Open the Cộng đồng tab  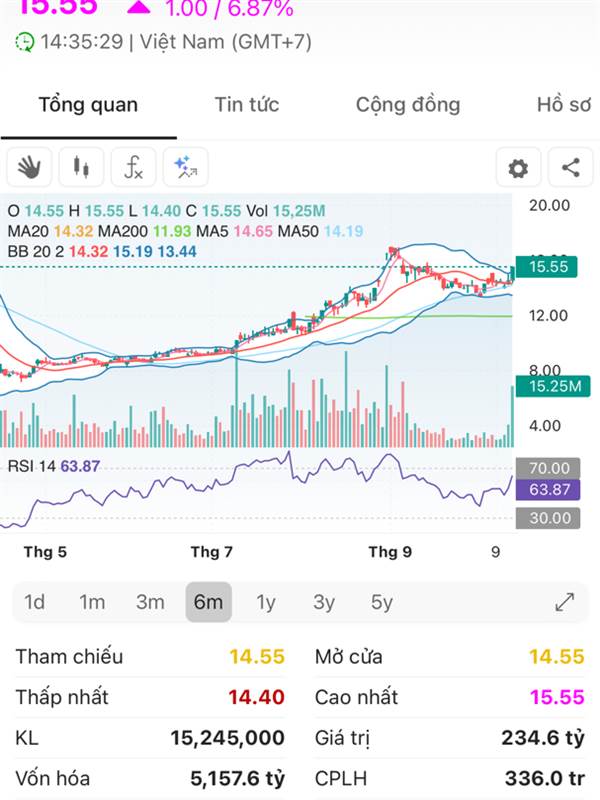pyautogui.click(x=407, y=105)
